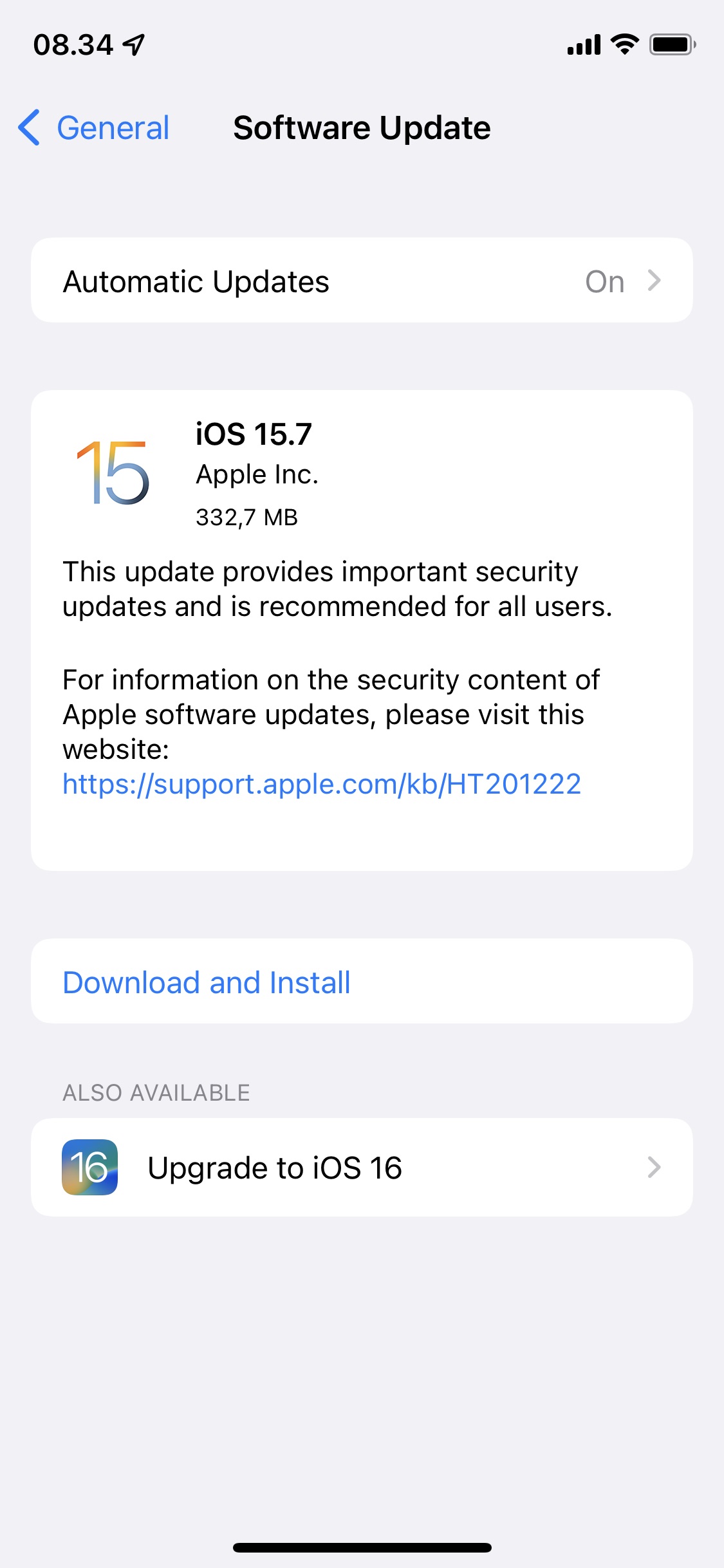This screenshot has height=1568, width=724.
Task: Tap the home indicator bar
Action: pos(362,1547)
